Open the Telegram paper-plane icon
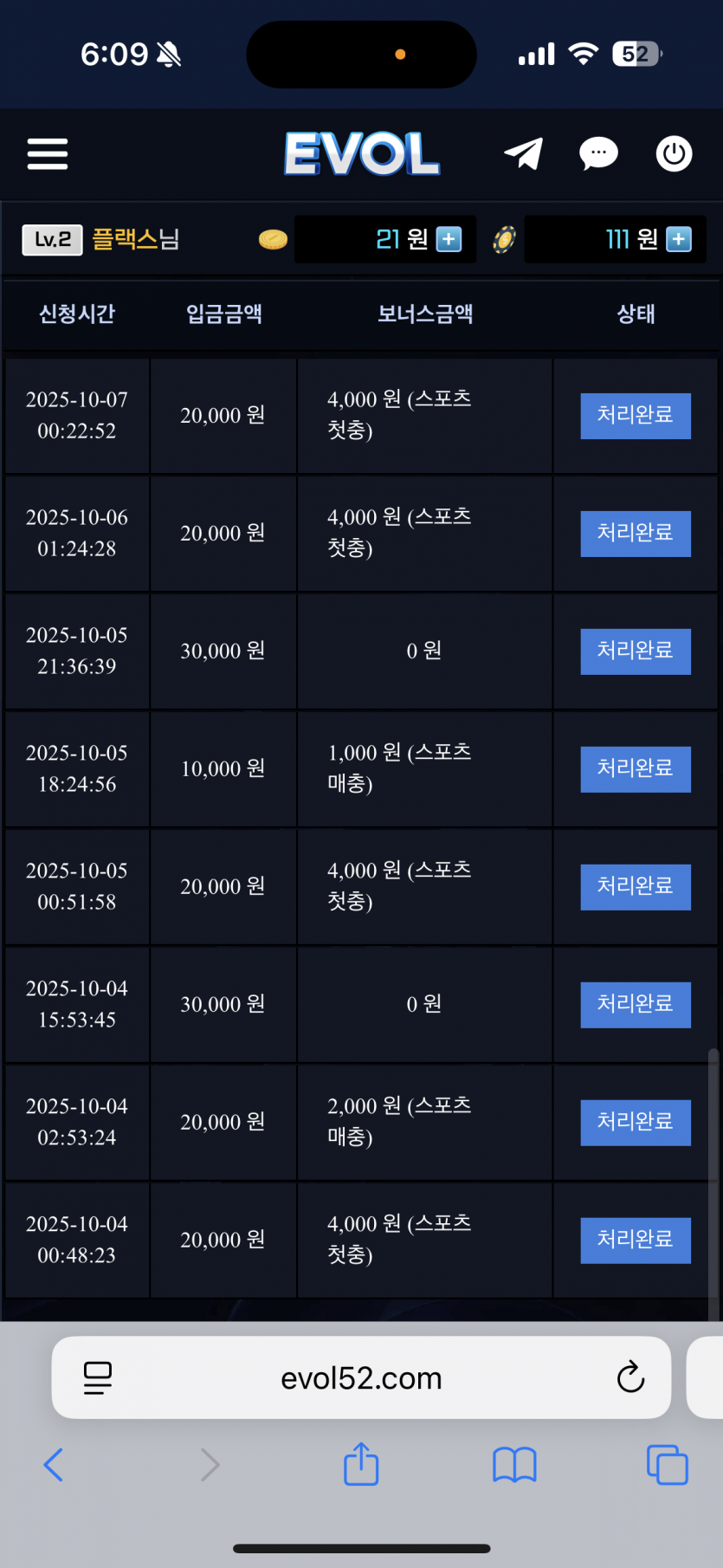Viewport: 723px width, 1568px height. click(x=524, y=154)
